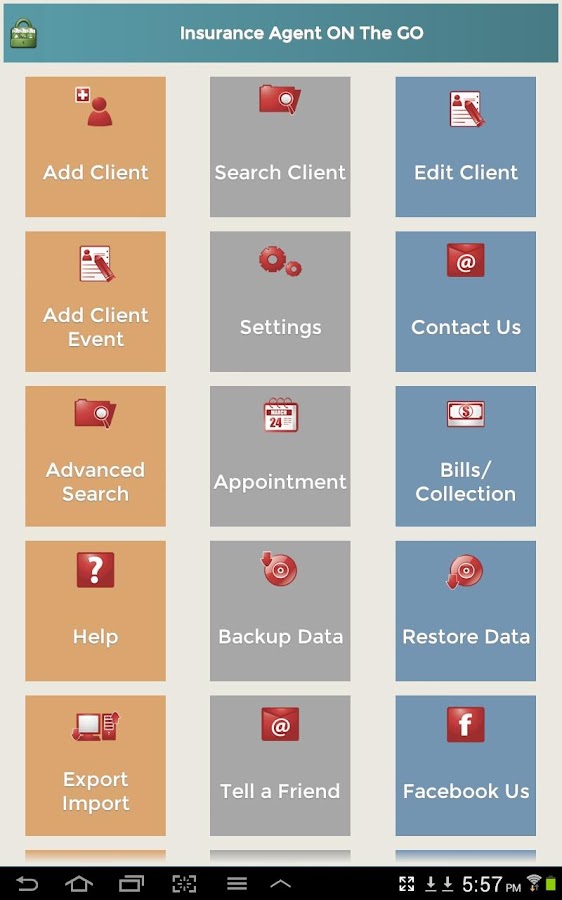
Task: Open the Help tile
Action: pos(95,611)
